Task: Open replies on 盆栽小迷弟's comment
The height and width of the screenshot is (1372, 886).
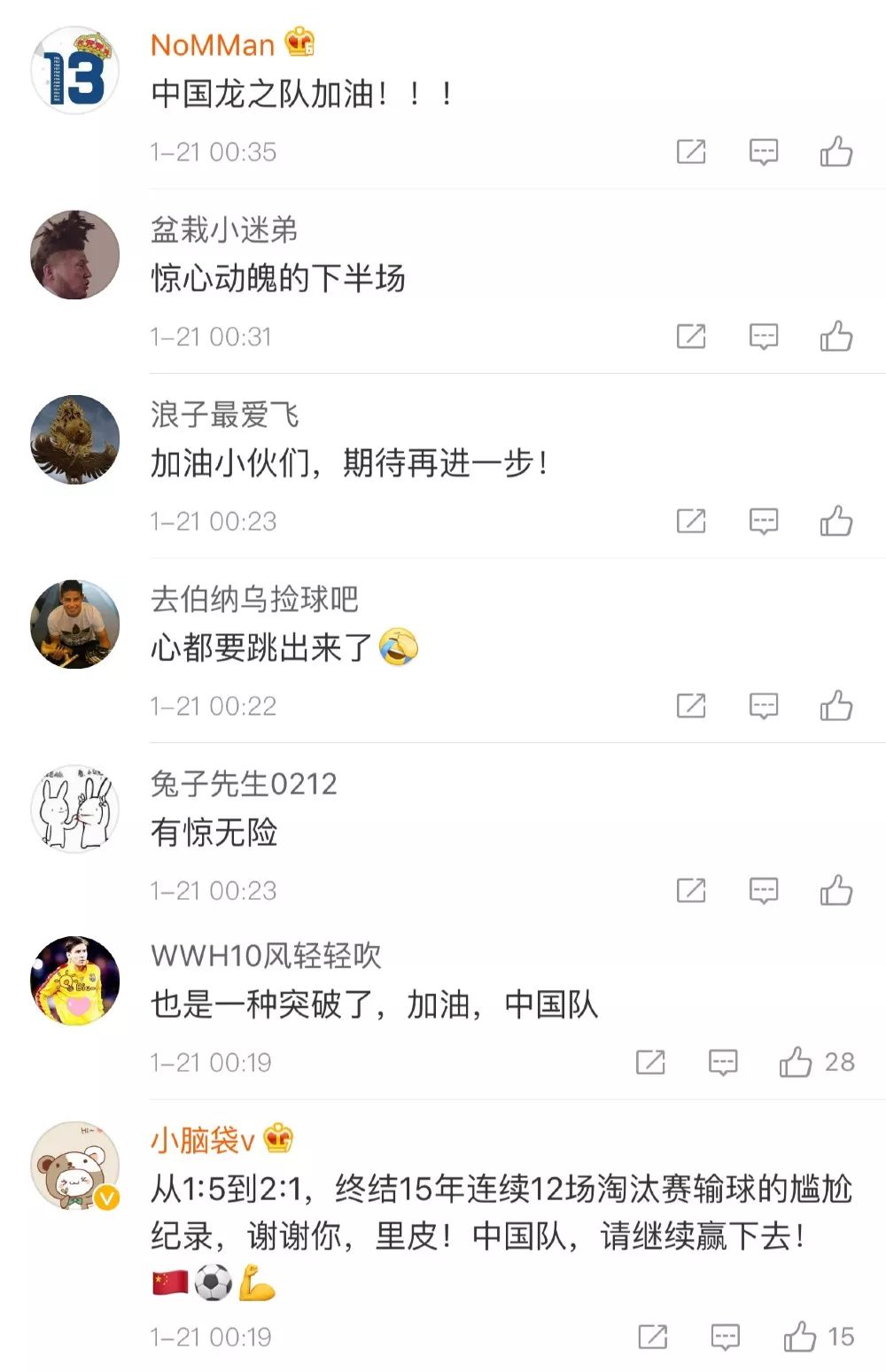Action: point(764,337)
